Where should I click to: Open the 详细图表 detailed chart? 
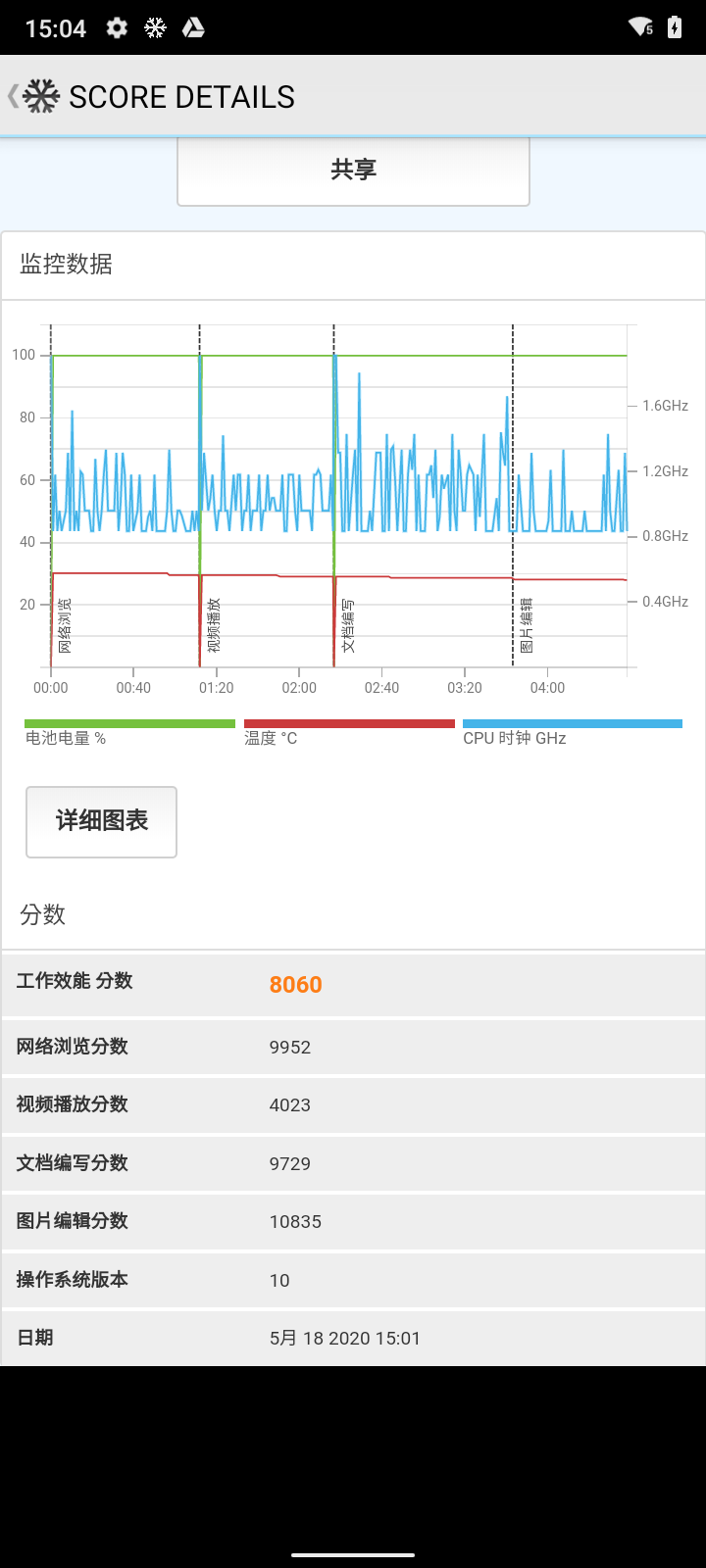pos(101,821)
